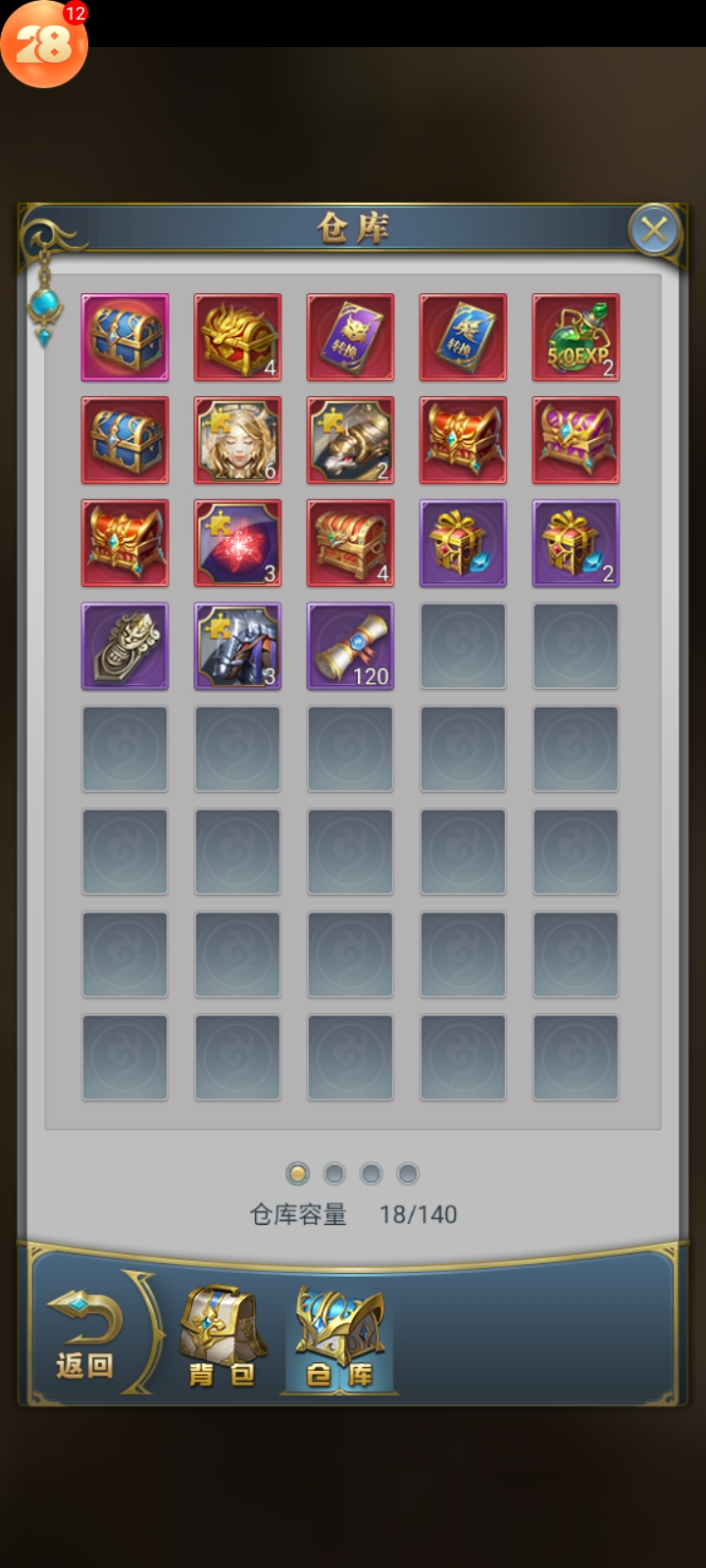Viewport: 706px width, 1568px height.
Task: Tap the 返回 back button
Action: [86, 1338]
